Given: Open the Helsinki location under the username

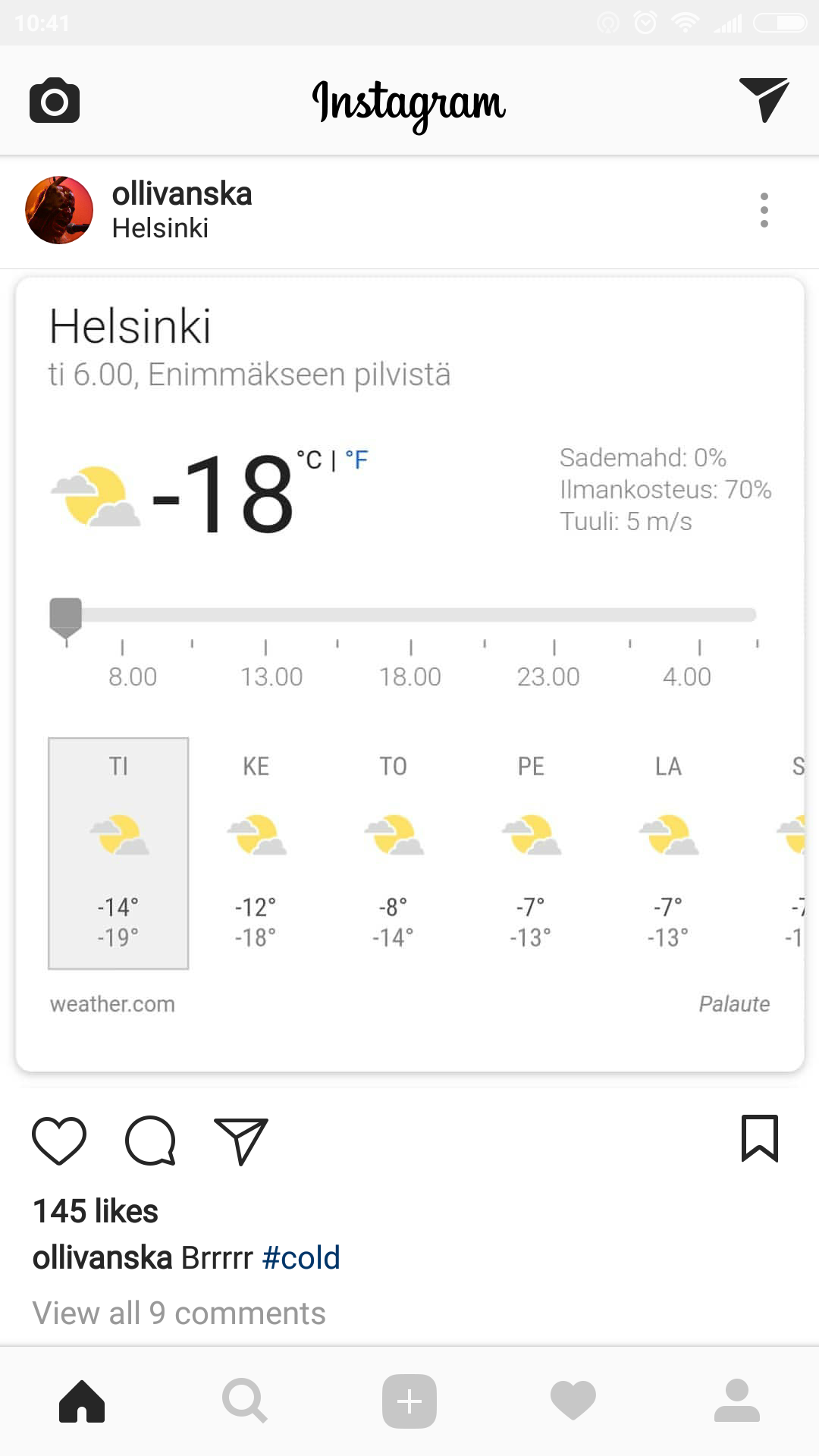Looking at the screenshot, I should pyautogui.click(x=160, y=228).
